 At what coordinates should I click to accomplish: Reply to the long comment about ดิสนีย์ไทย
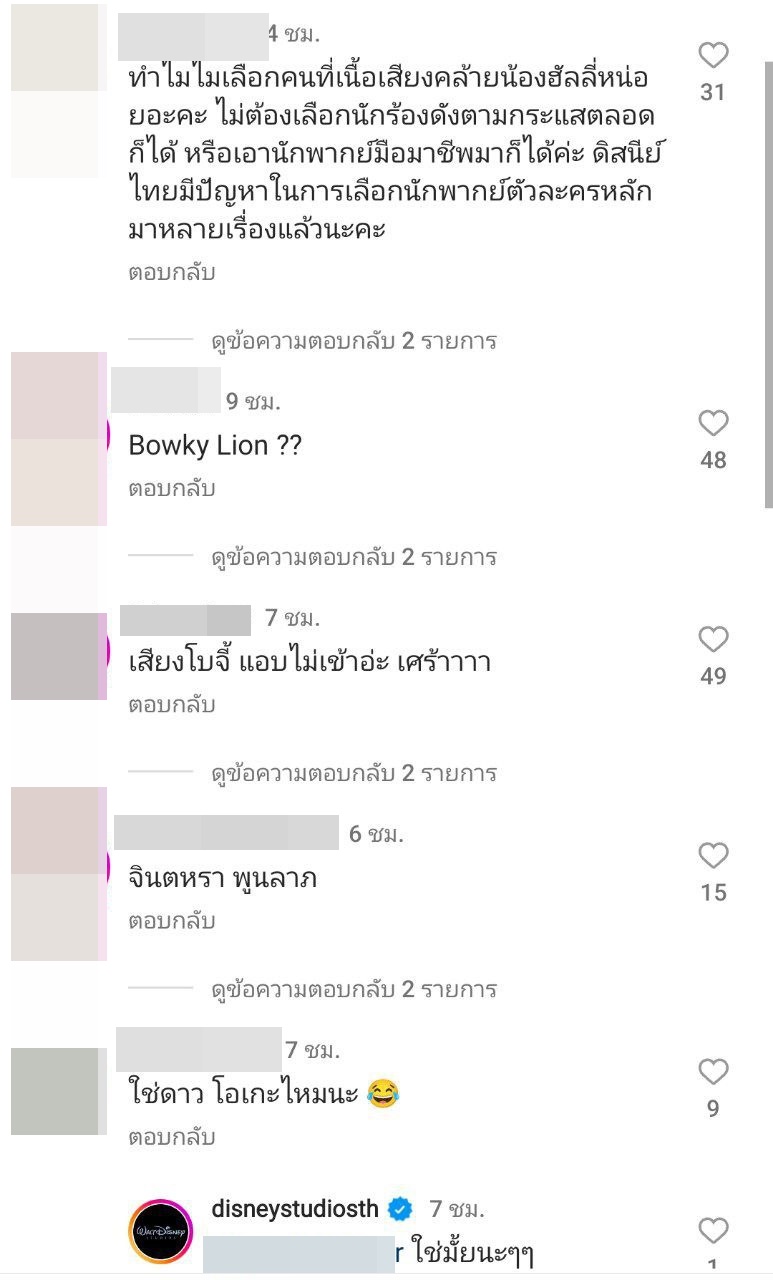(172, 272)
